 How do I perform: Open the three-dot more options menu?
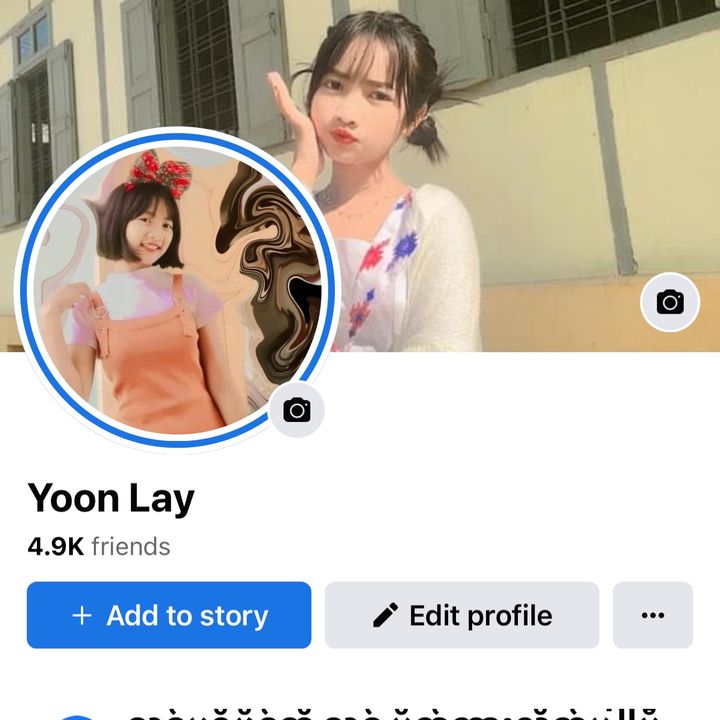pyautogui.click(x=653, y=615)
